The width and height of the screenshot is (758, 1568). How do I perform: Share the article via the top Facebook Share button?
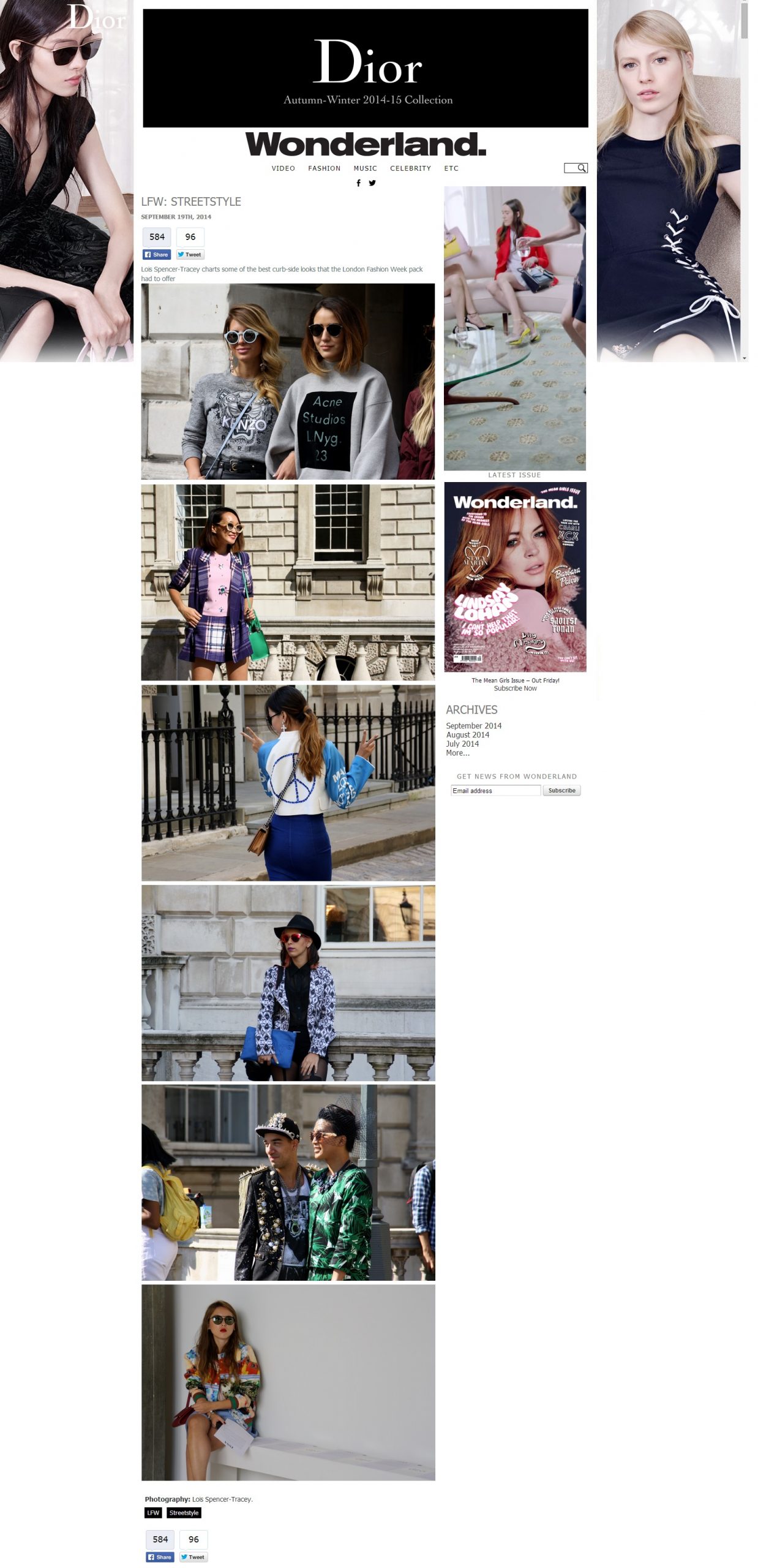click(157, 255)
